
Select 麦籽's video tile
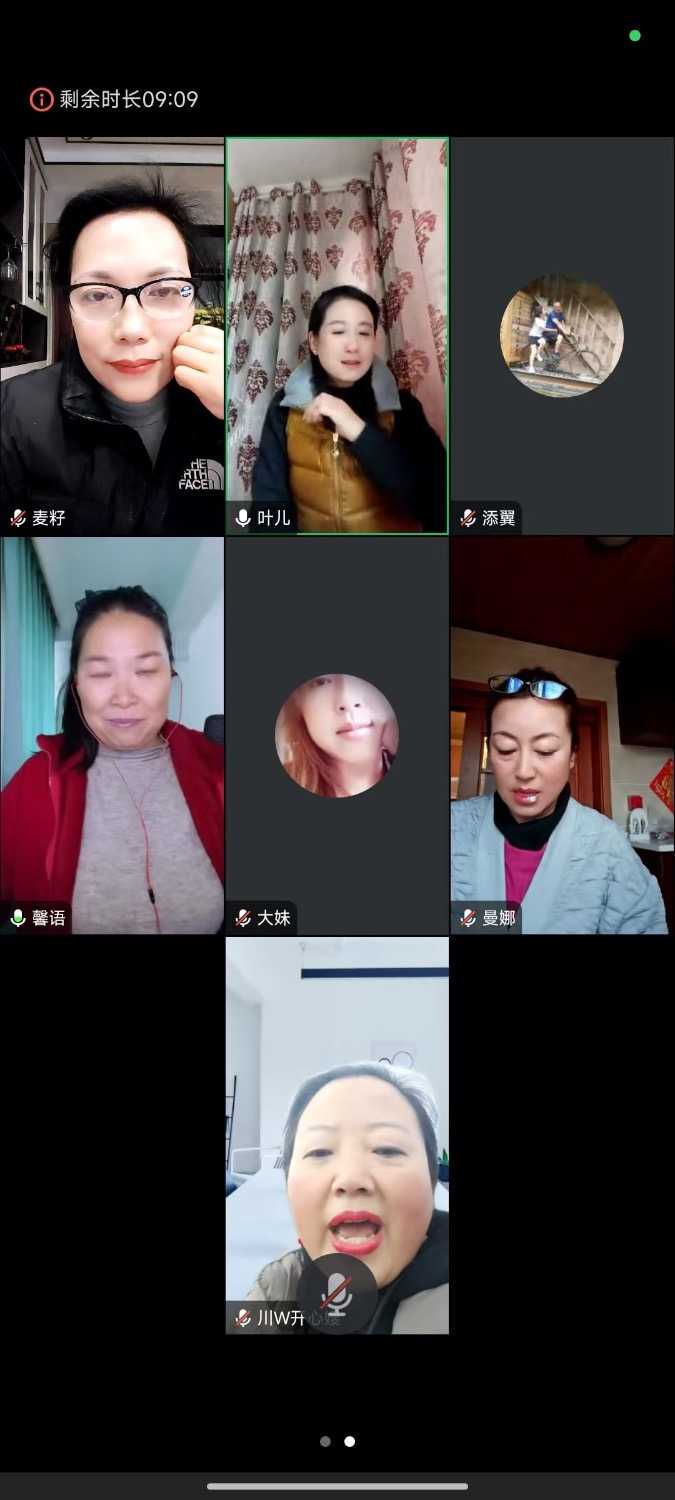tap(112, 335)
